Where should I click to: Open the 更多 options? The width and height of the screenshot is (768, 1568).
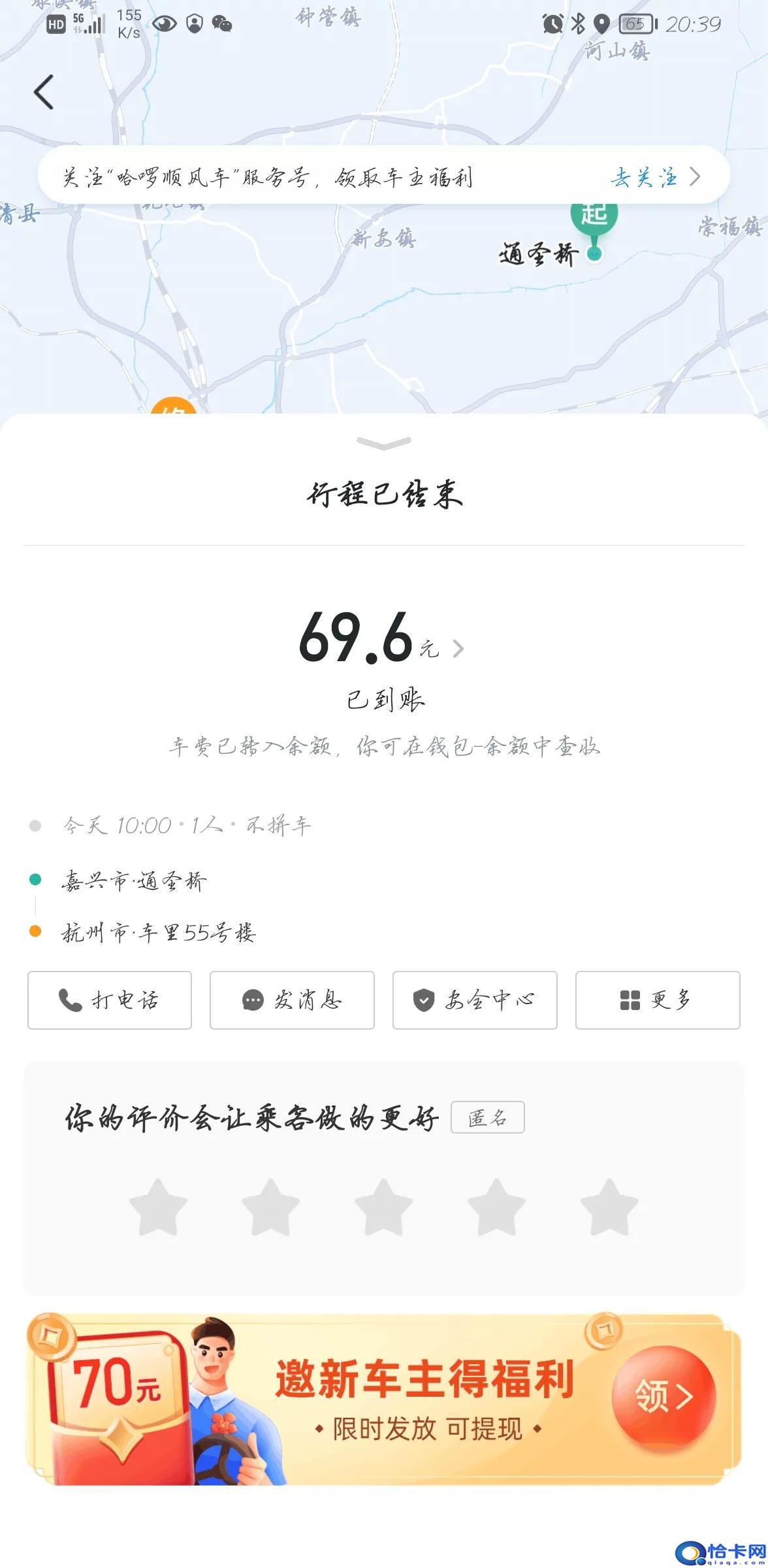click(x=657, y=1000)
